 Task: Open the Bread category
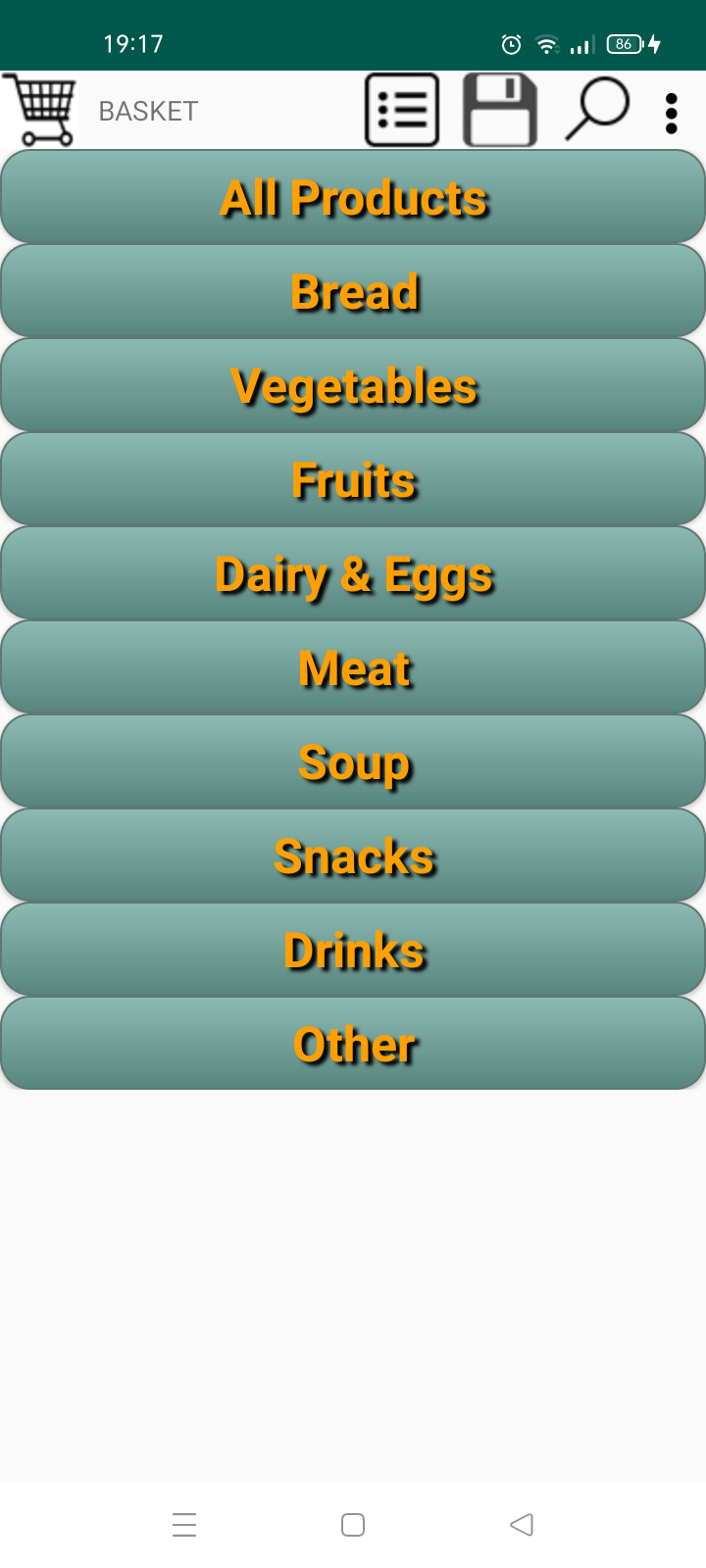[353, 291]
